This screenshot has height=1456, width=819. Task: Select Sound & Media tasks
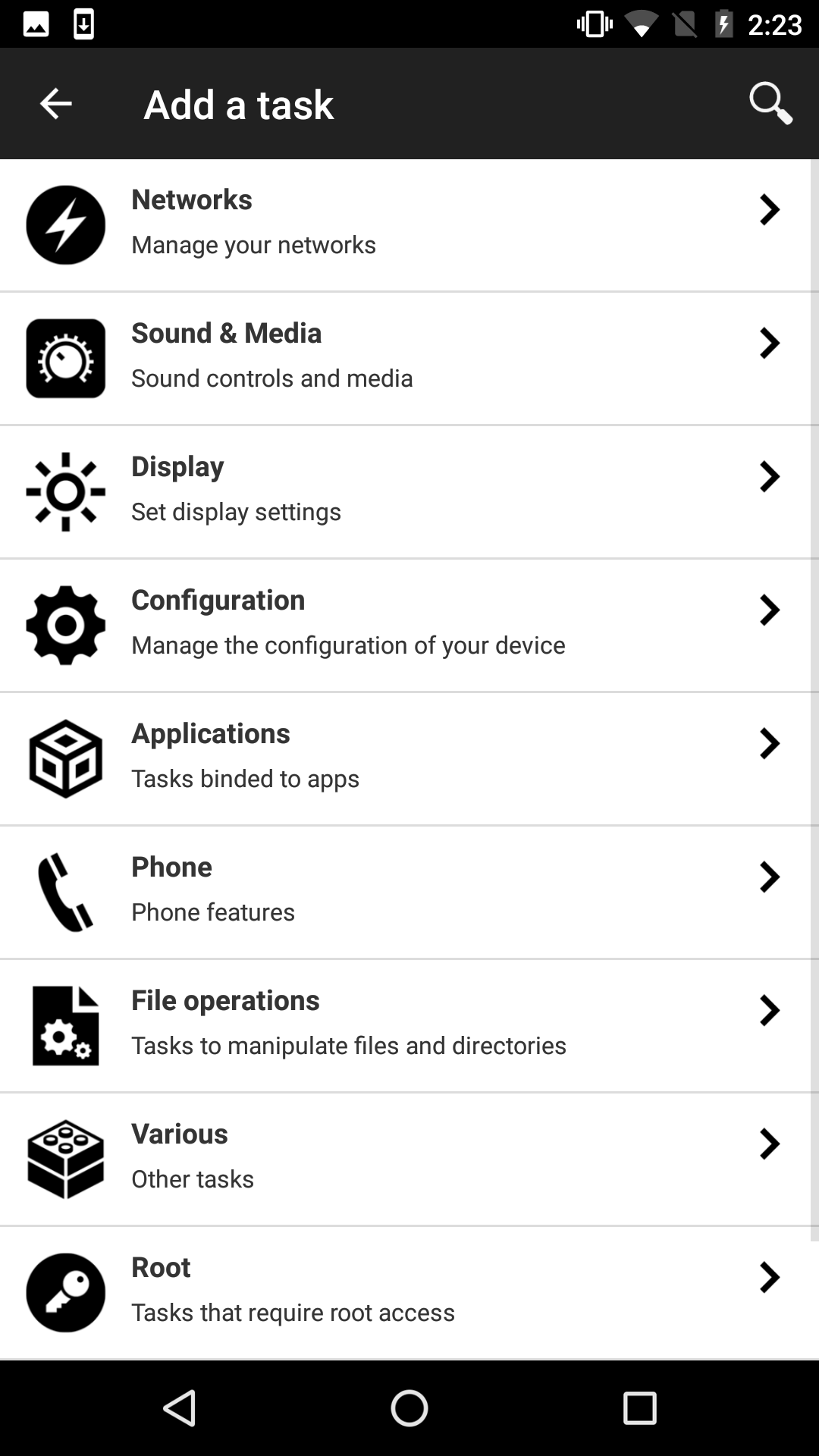(409, 358)
